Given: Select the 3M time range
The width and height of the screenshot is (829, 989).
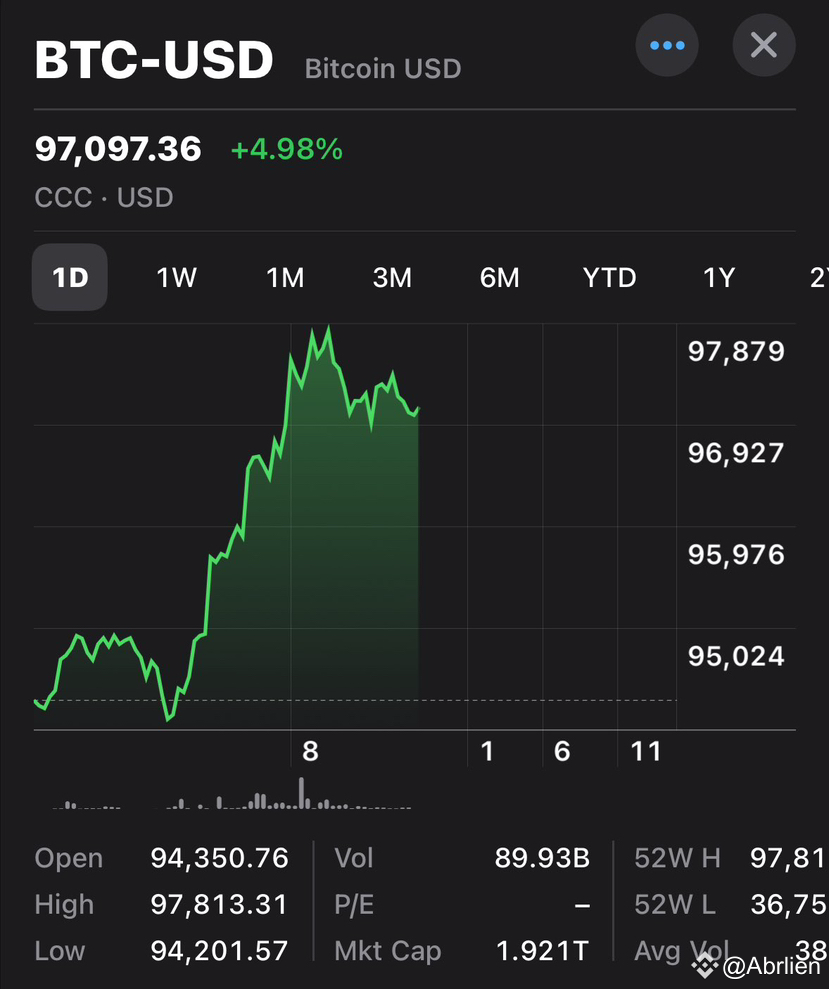Looking at the screenshot, I should pos(392,278).
